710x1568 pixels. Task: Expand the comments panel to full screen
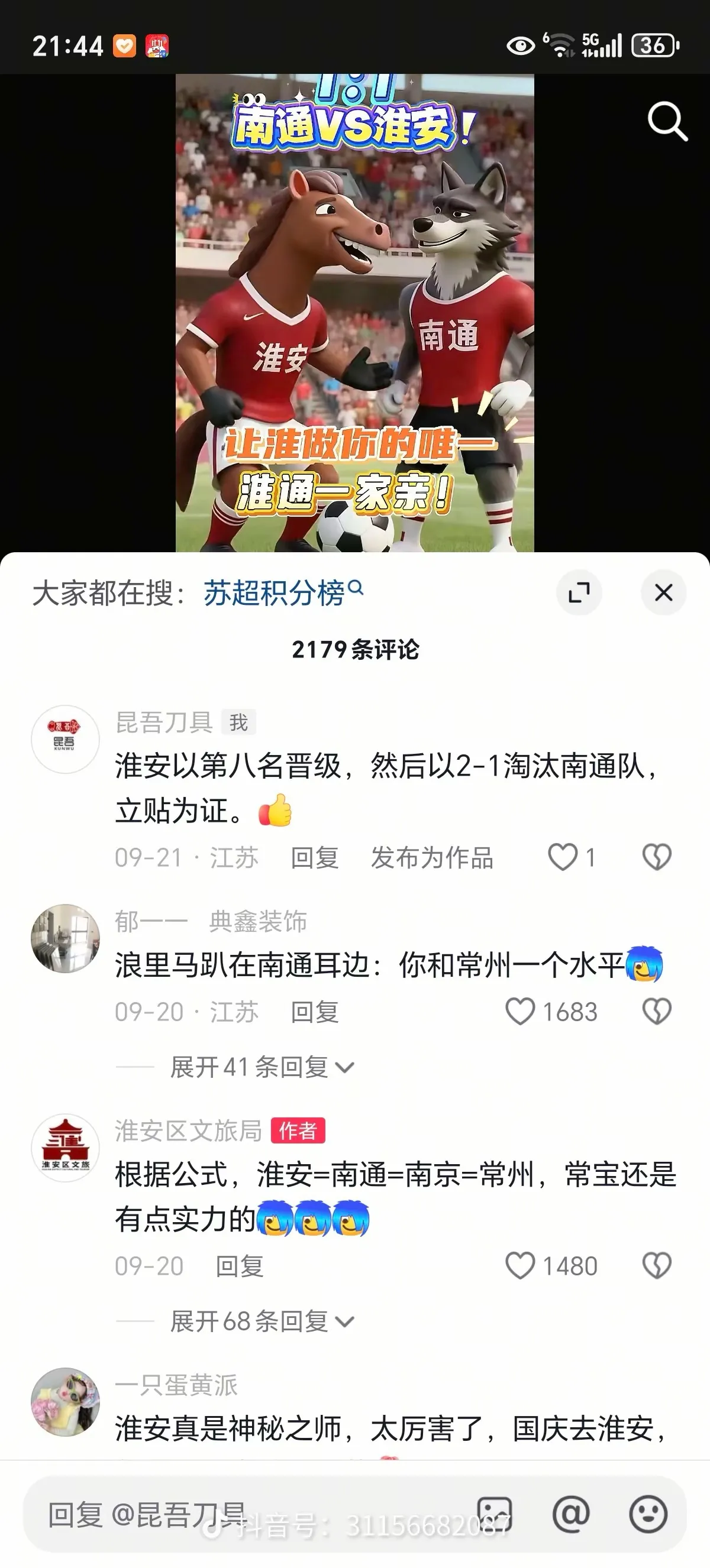tap(579, 592)
